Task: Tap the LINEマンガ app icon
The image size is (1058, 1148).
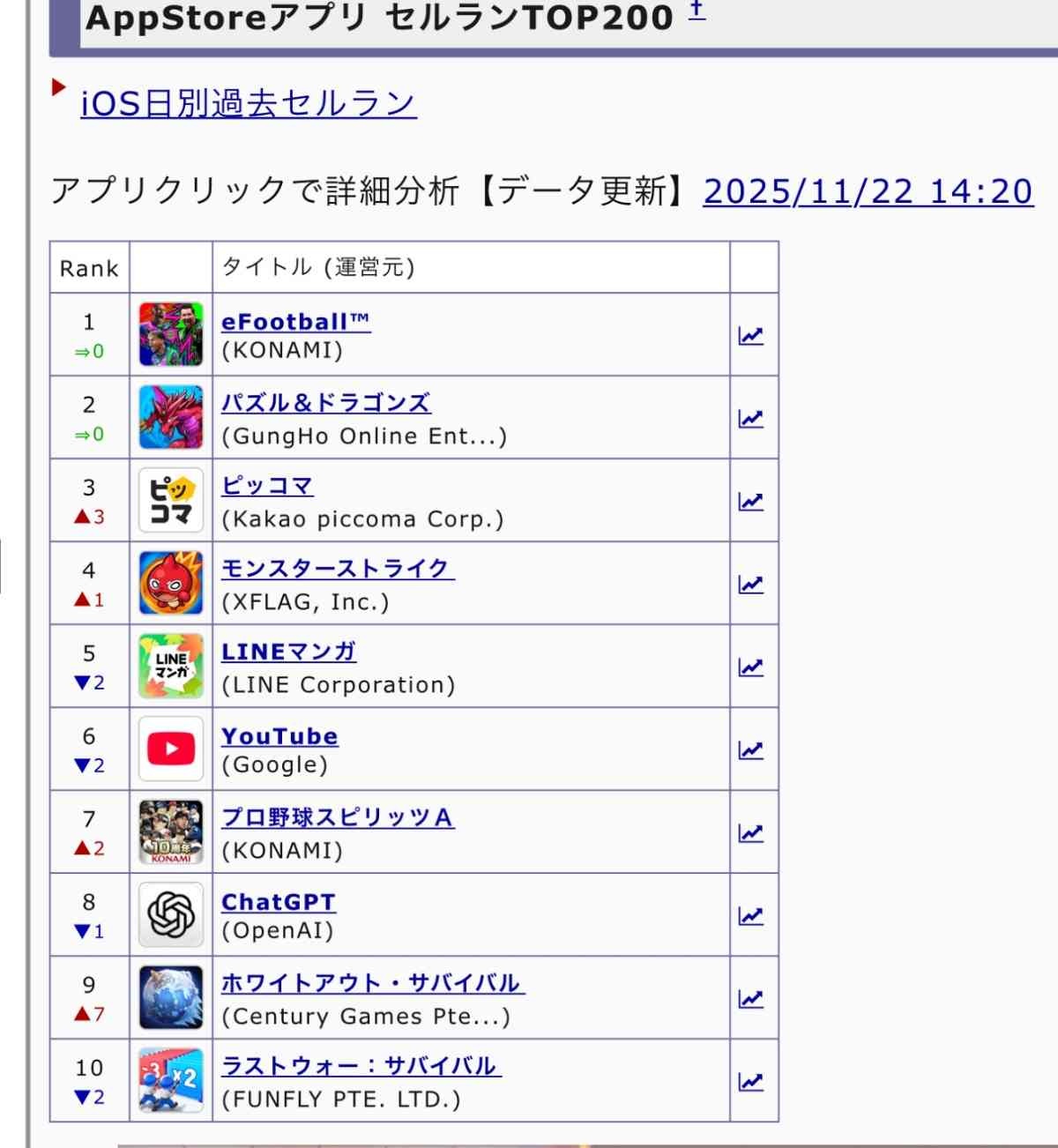Action: [x=171, y=667]
